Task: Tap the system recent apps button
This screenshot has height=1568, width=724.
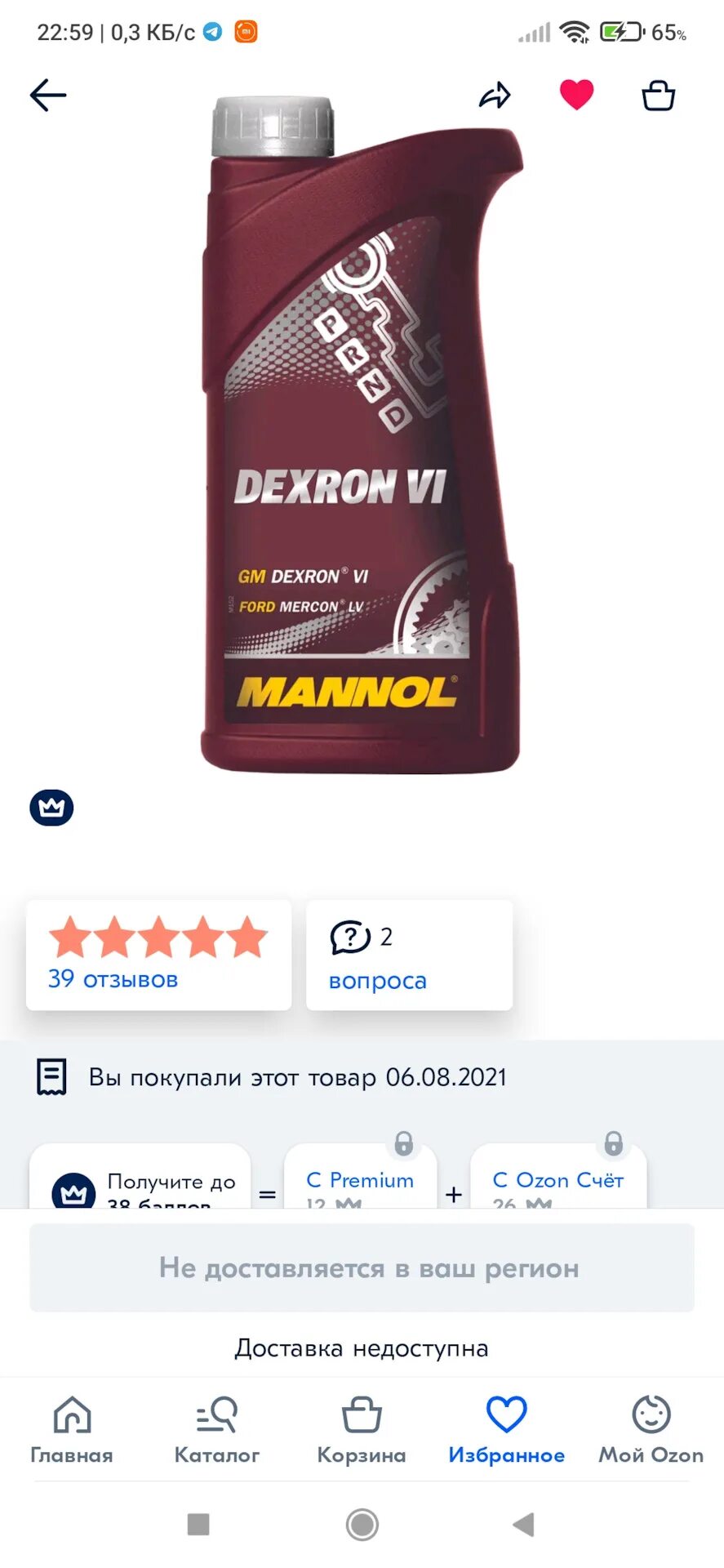Action: point(198,1524)
